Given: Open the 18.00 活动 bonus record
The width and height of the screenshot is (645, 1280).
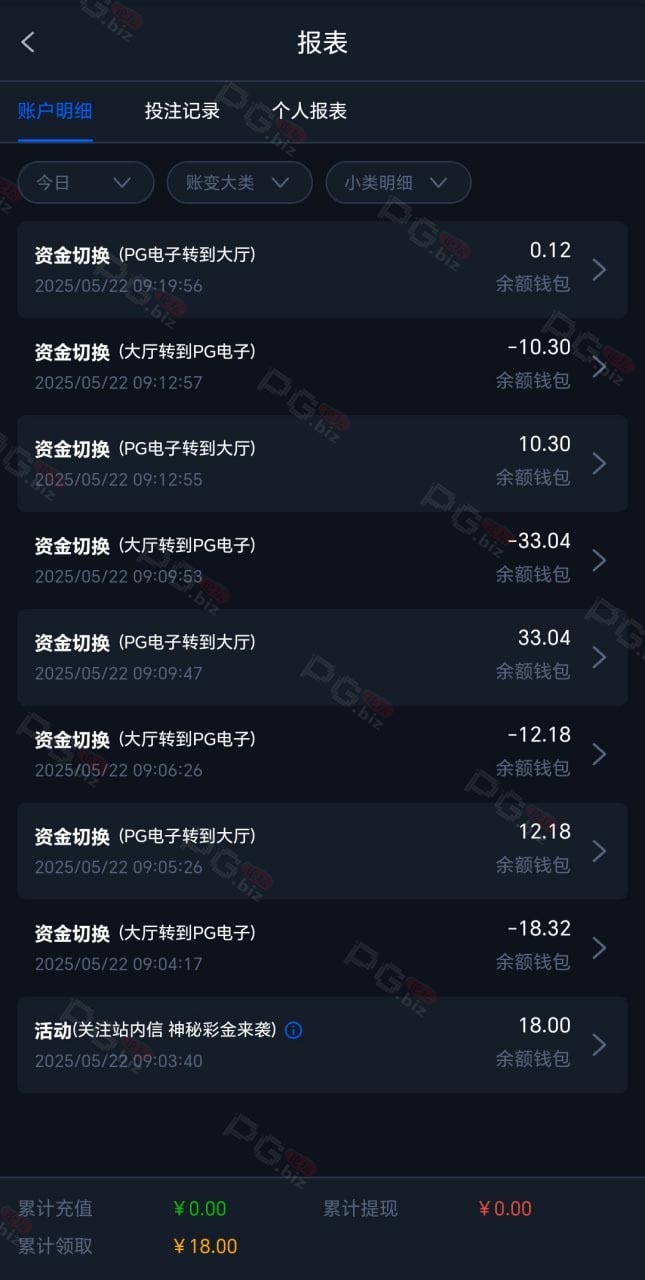Looking at the screenshot, I should (x=322, y=1045).
